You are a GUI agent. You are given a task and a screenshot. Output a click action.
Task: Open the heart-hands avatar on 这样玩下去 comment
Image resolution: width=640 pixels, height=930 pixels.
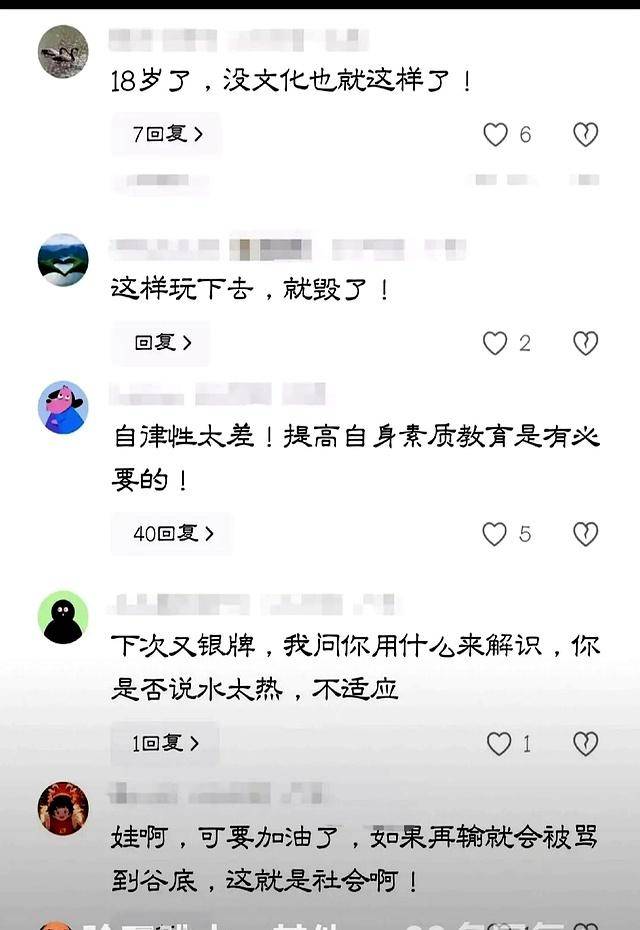pos(63,260)
